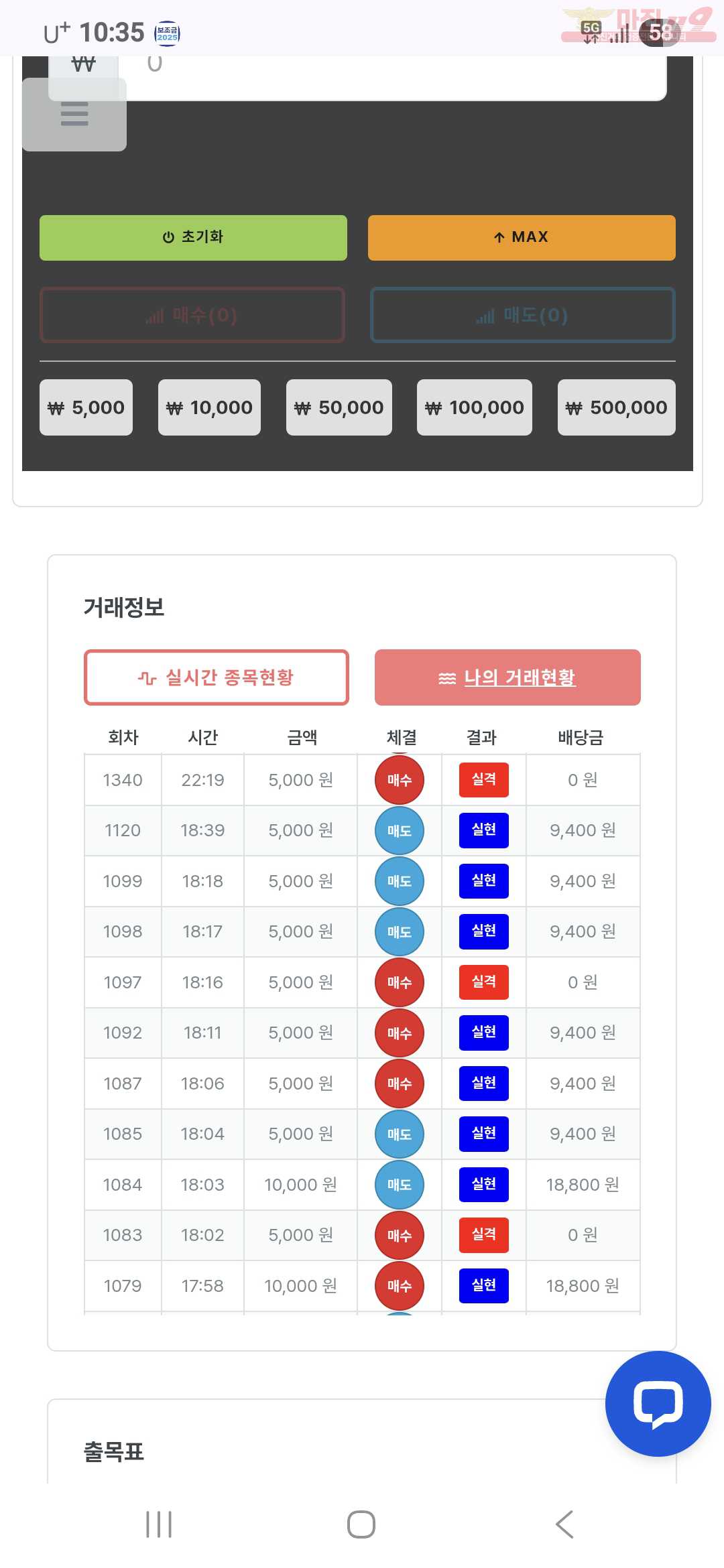Image resolution: width=724 pixels, height=1568 pixels.
Task: Add ₩ 500,000 to the amount
Action: (617, 407)
